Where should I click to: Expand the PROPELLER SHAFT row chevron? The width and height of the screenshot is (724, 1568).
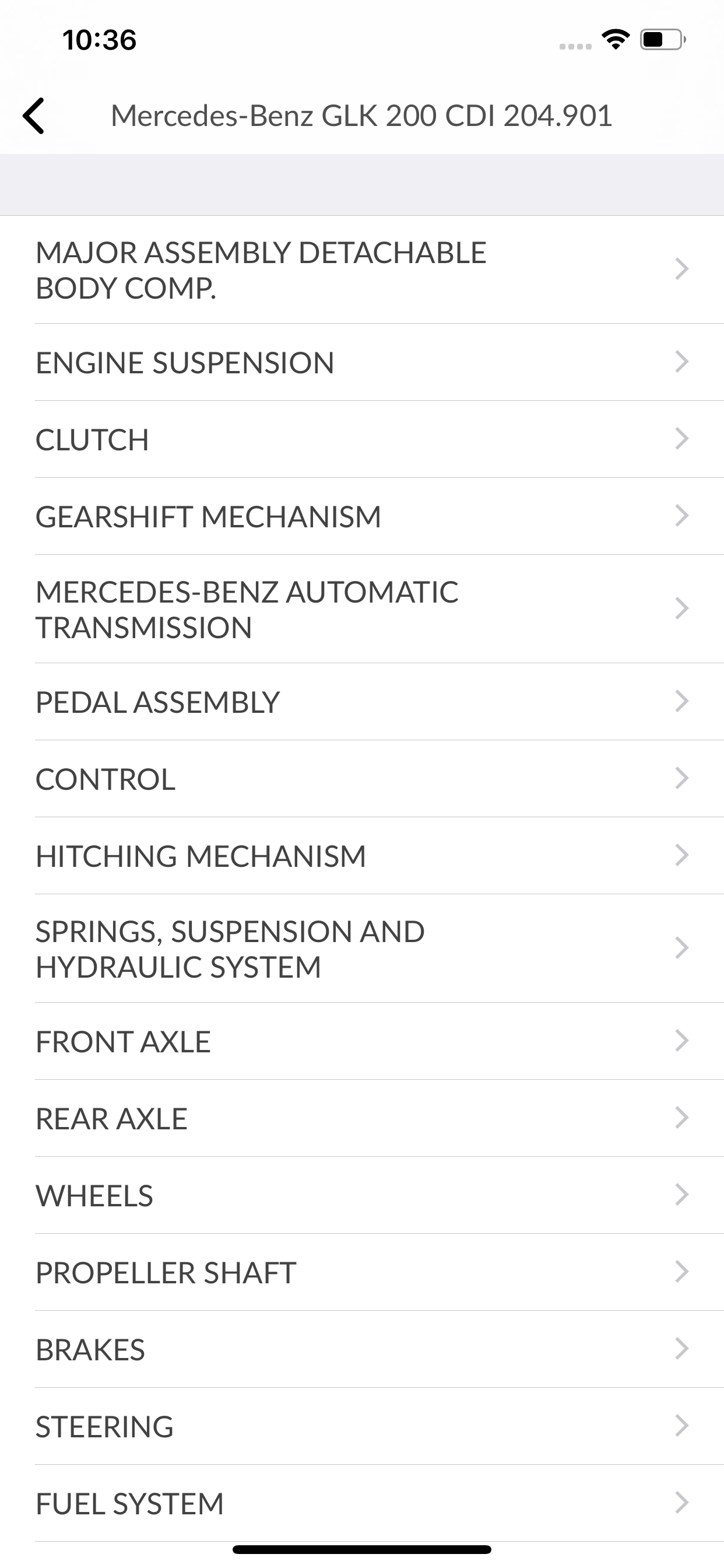[683, 1272]
